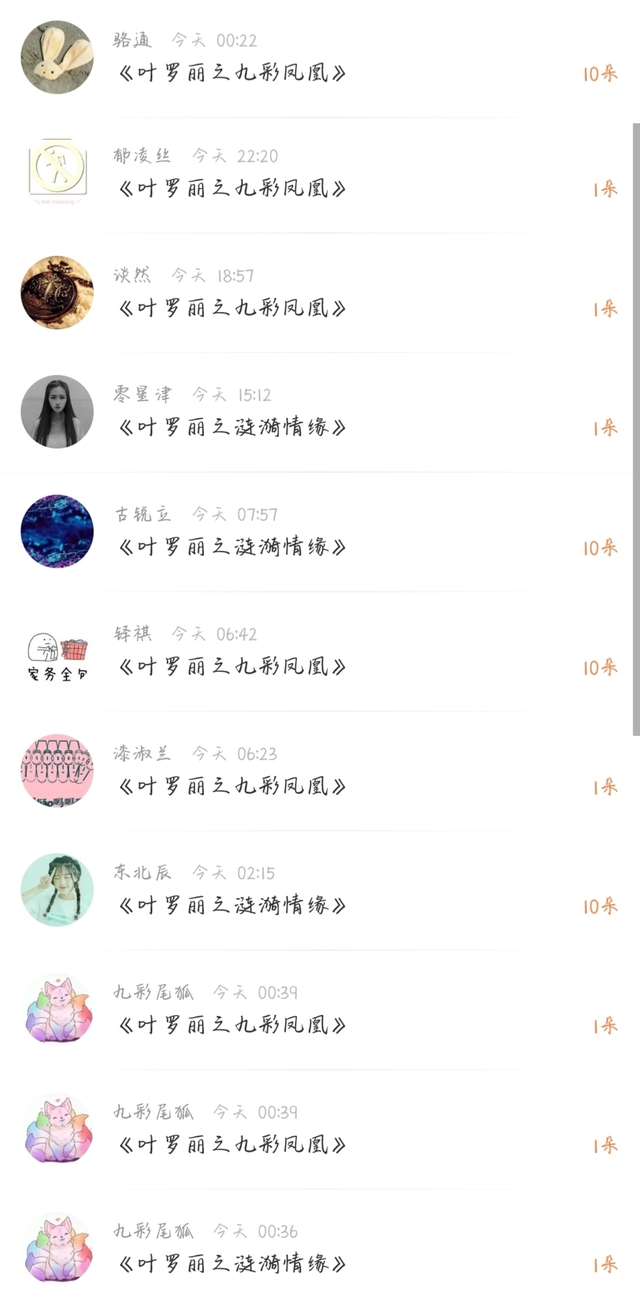The width and height of the screenshot is (640, 1305).
Task: Open 漆淑兰's entry from 06:23
Action: (x=320, y=771)
